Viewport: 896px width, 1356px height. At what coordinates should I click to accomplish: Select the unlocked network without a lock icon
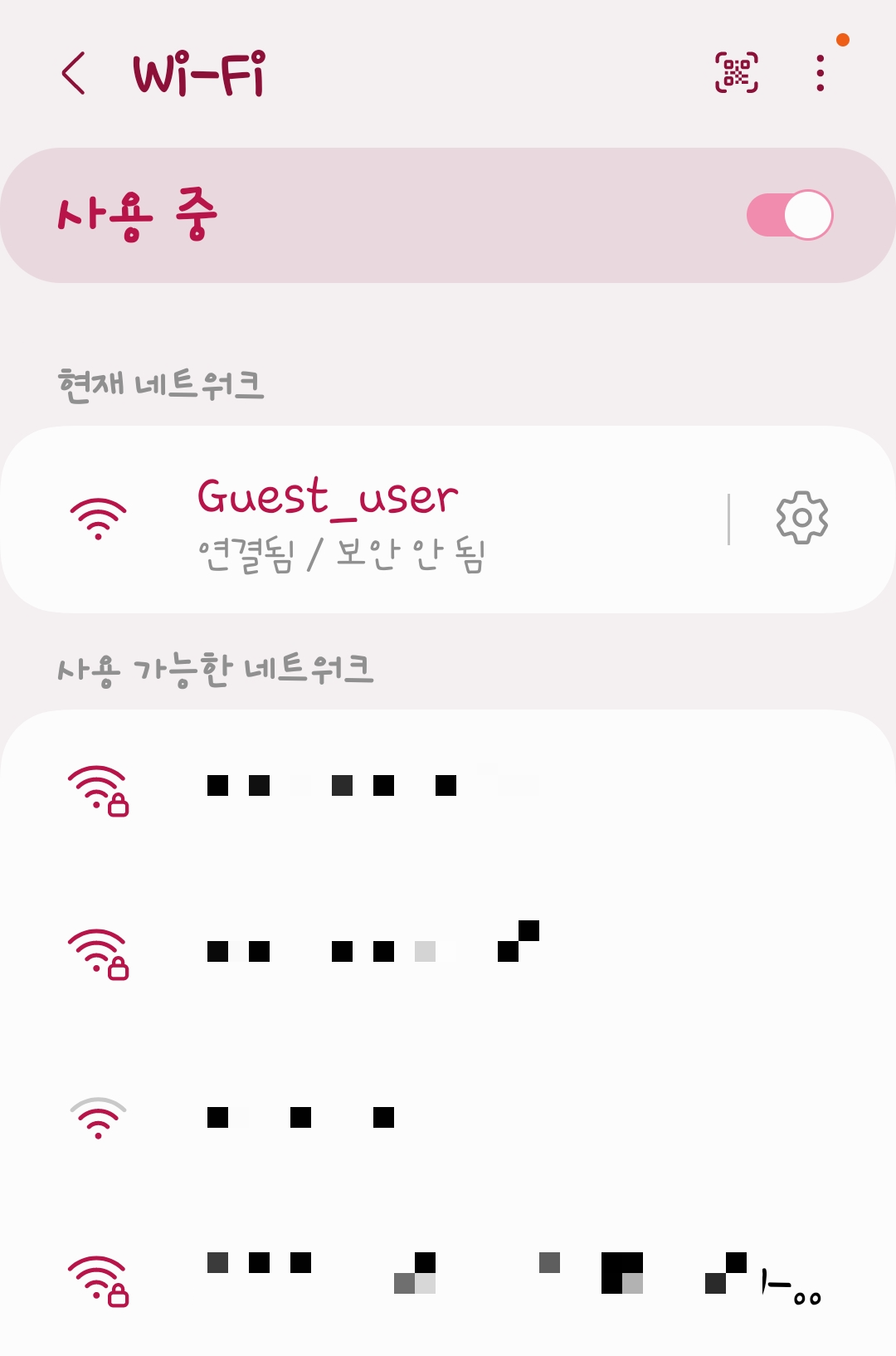coord(448,1117)
